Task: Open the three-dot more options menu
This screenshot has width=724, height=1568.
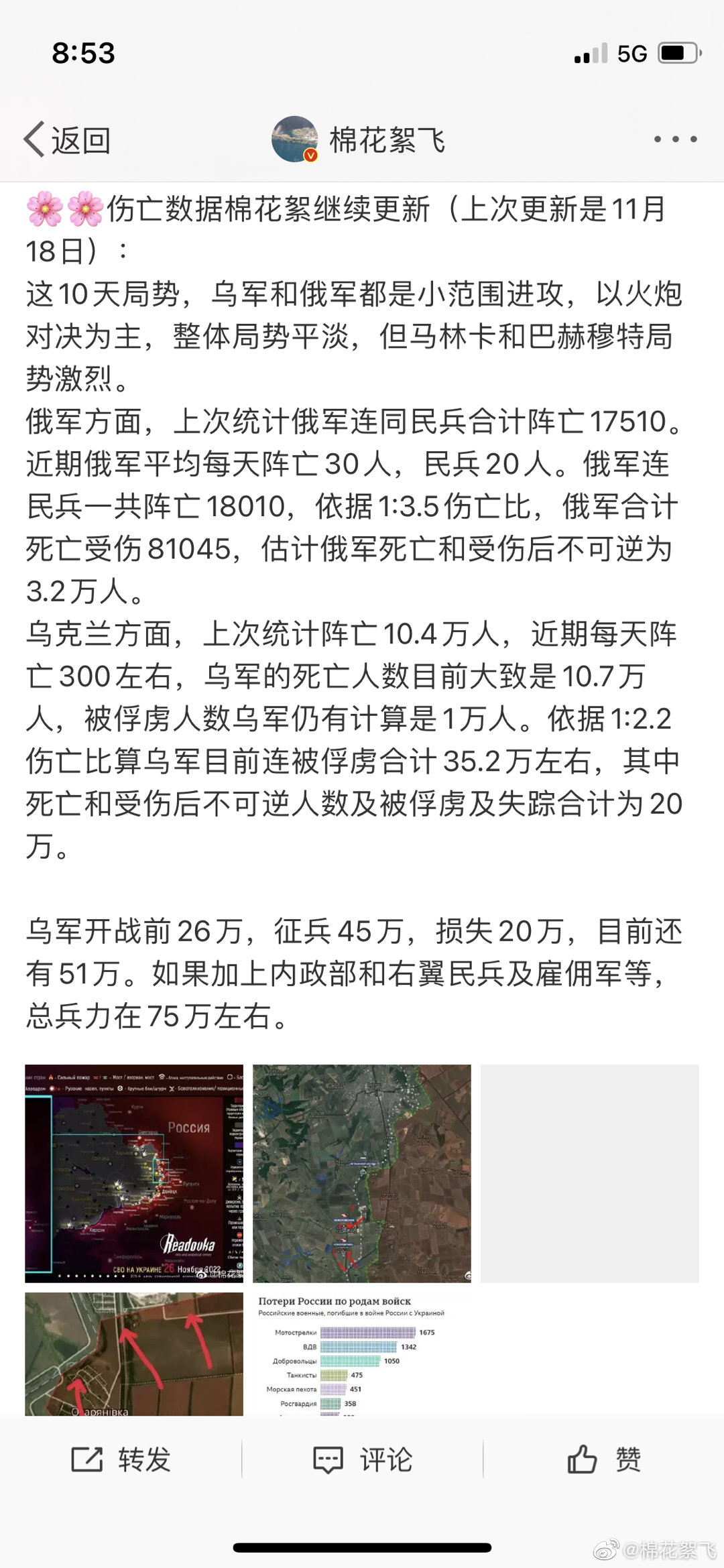Action: 675,139
